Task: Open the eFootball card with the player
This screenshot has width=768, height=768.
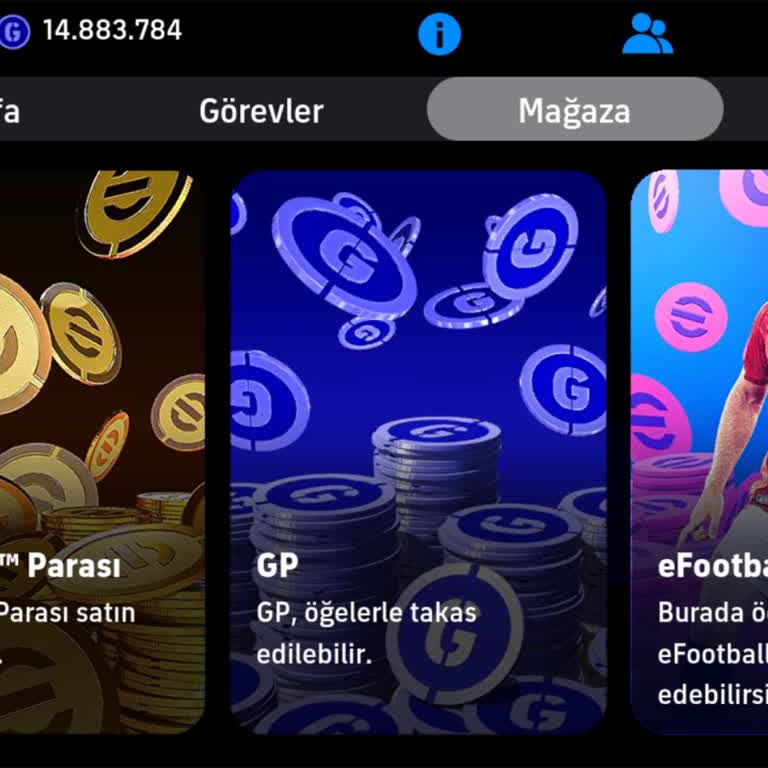Action: [x=700, y=450]
